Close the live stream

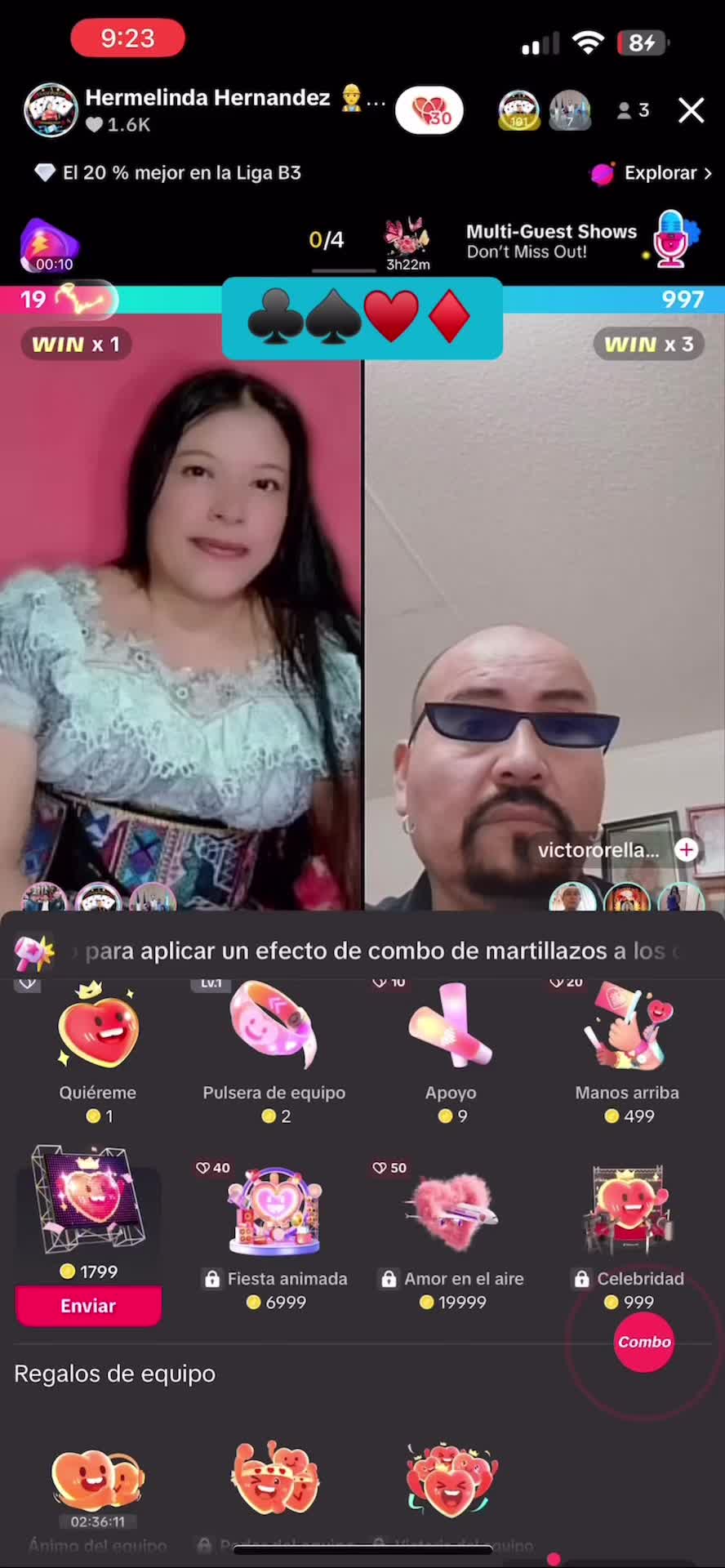pos(691,110)
